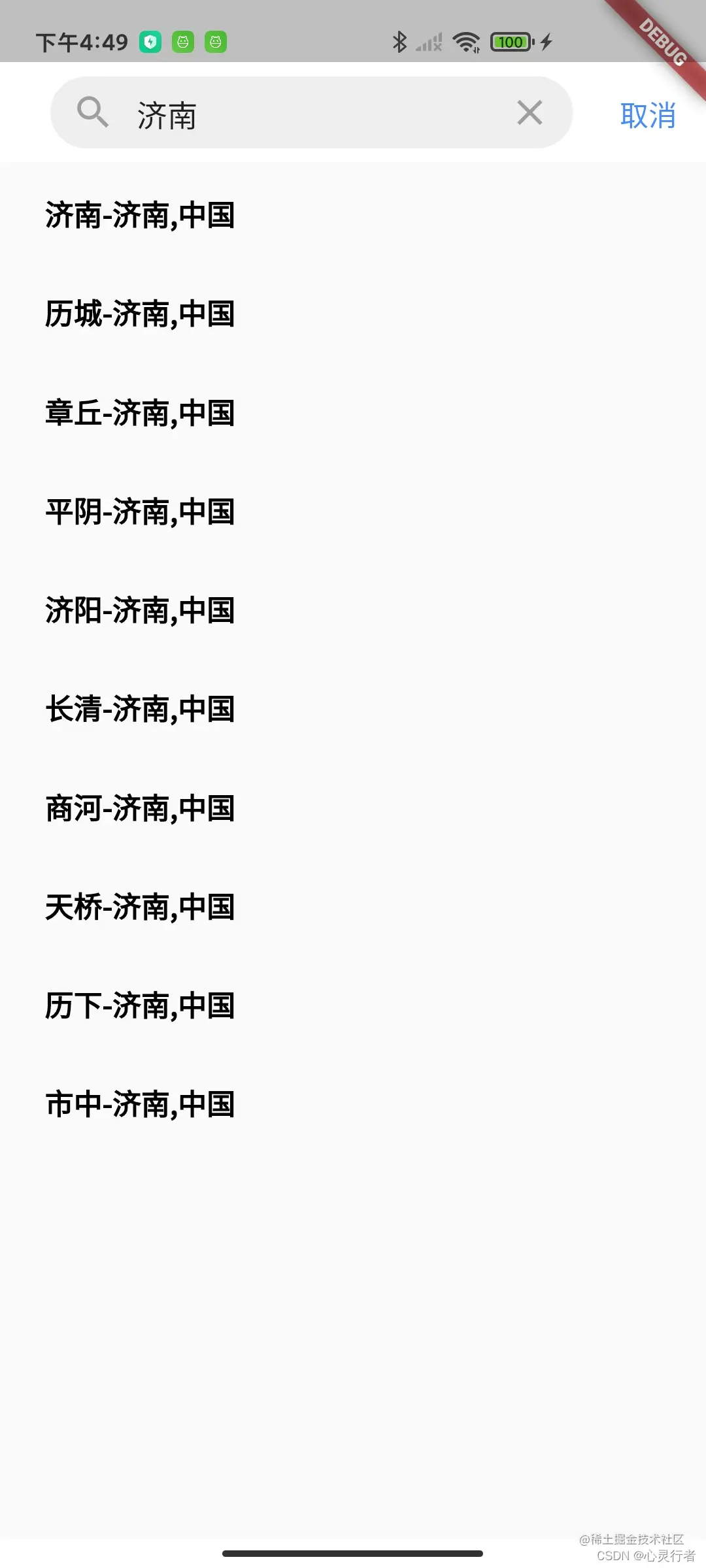706x1568 pixels.
Task: Choose 长清-济南,中国
Action: tap(140, 709)
